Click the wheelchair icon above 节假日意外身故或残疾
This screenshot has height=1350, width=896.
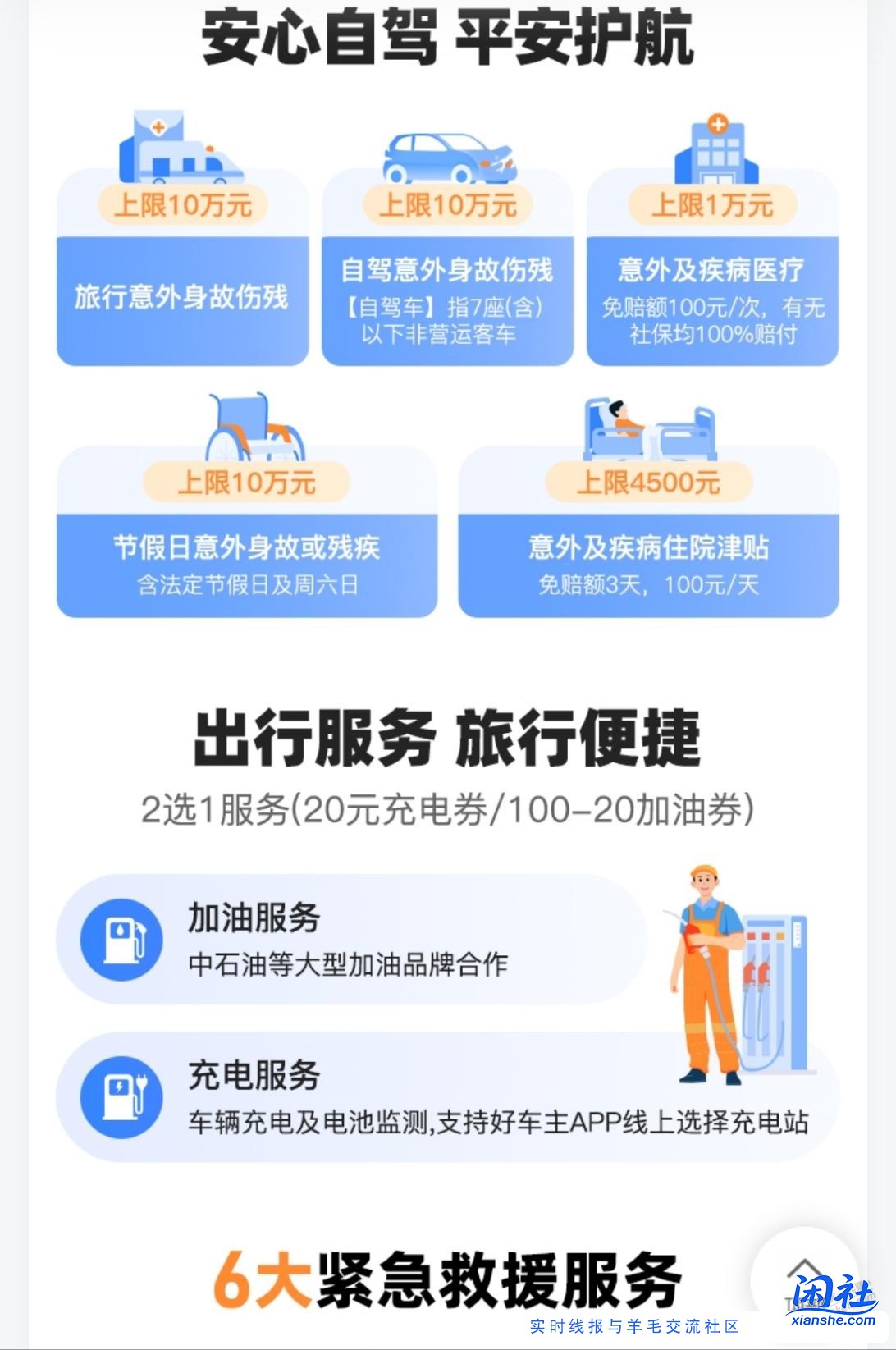254,433
